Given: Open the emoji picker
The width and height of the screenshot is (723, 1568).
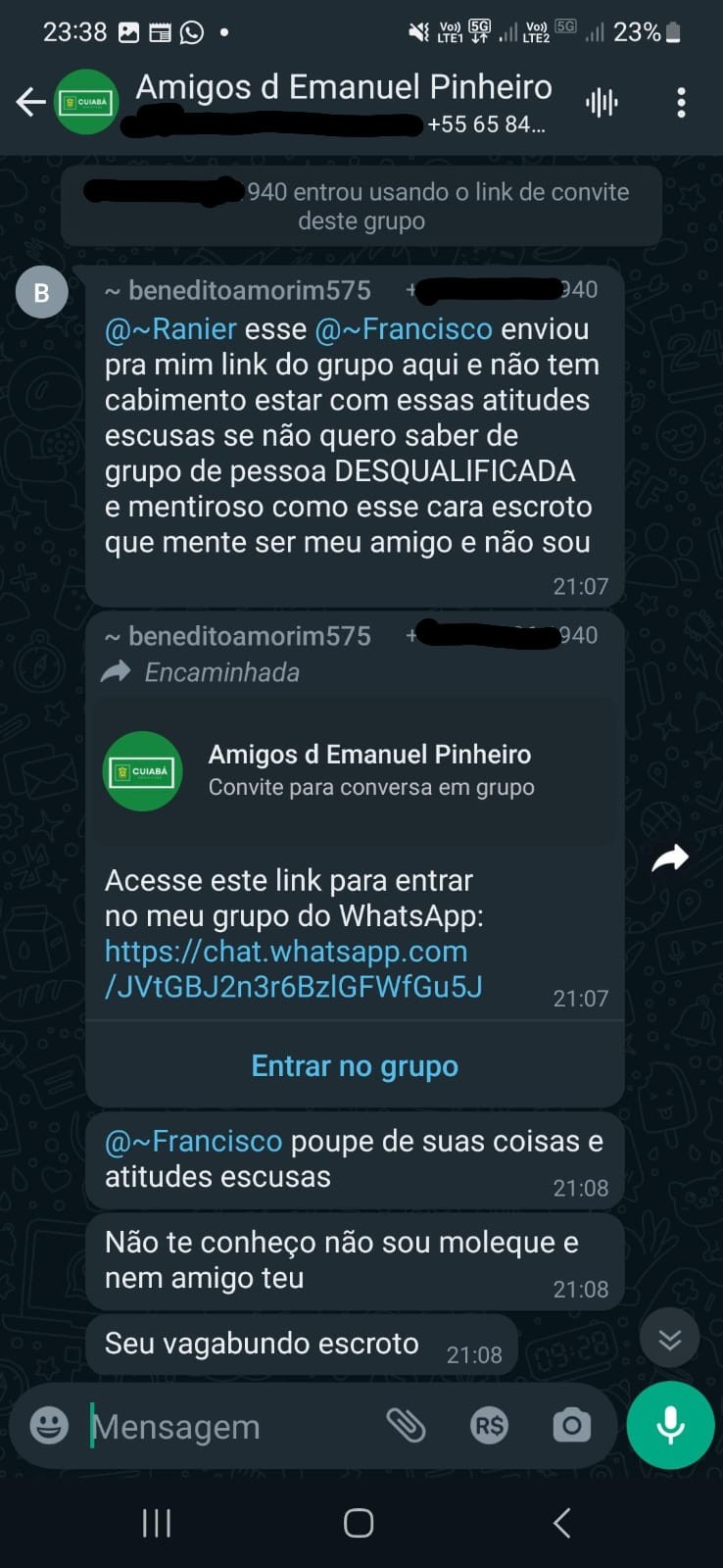Looking at the screenshot, I should 49,1426.
